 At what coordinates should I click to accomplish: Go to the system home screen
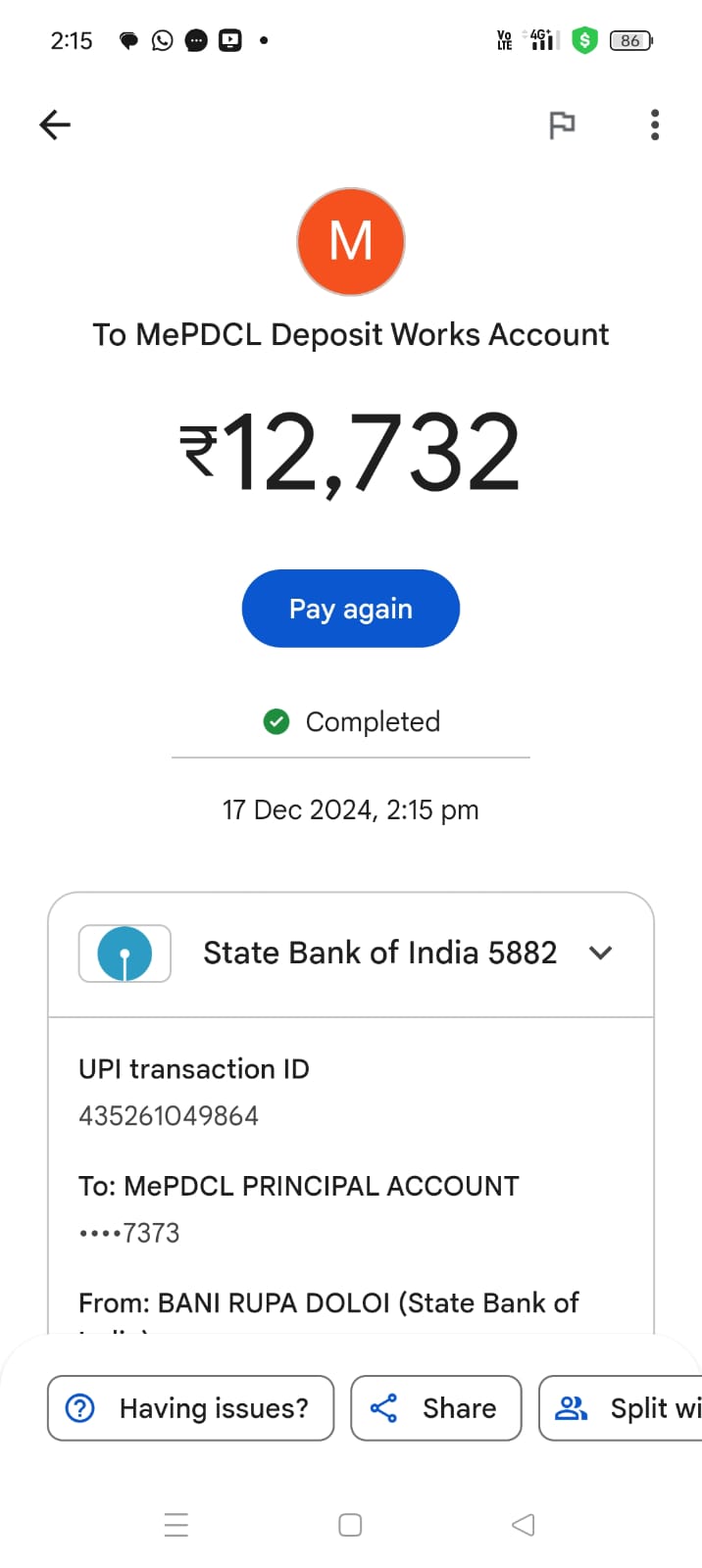(x=350, y=1525)
